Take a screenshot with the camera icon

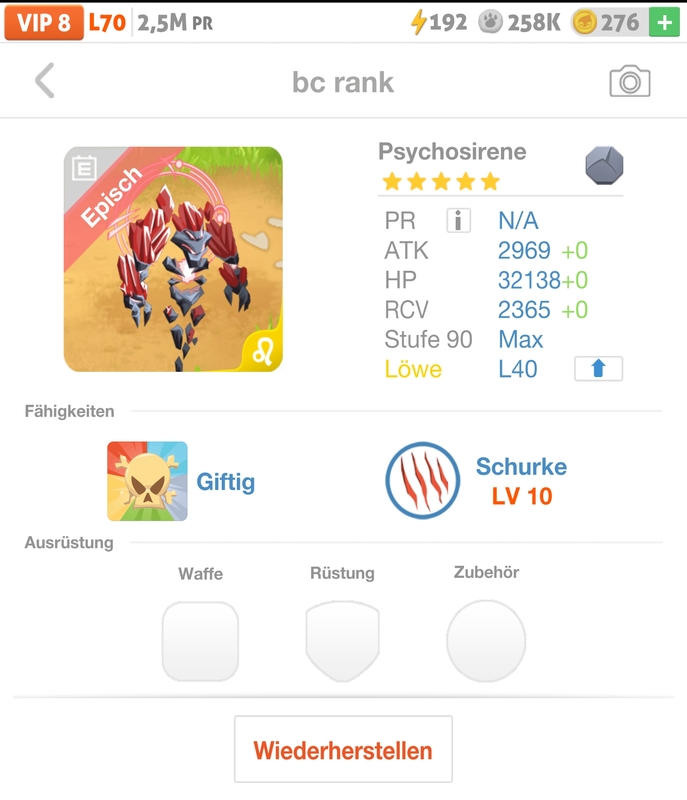(629, 82)
